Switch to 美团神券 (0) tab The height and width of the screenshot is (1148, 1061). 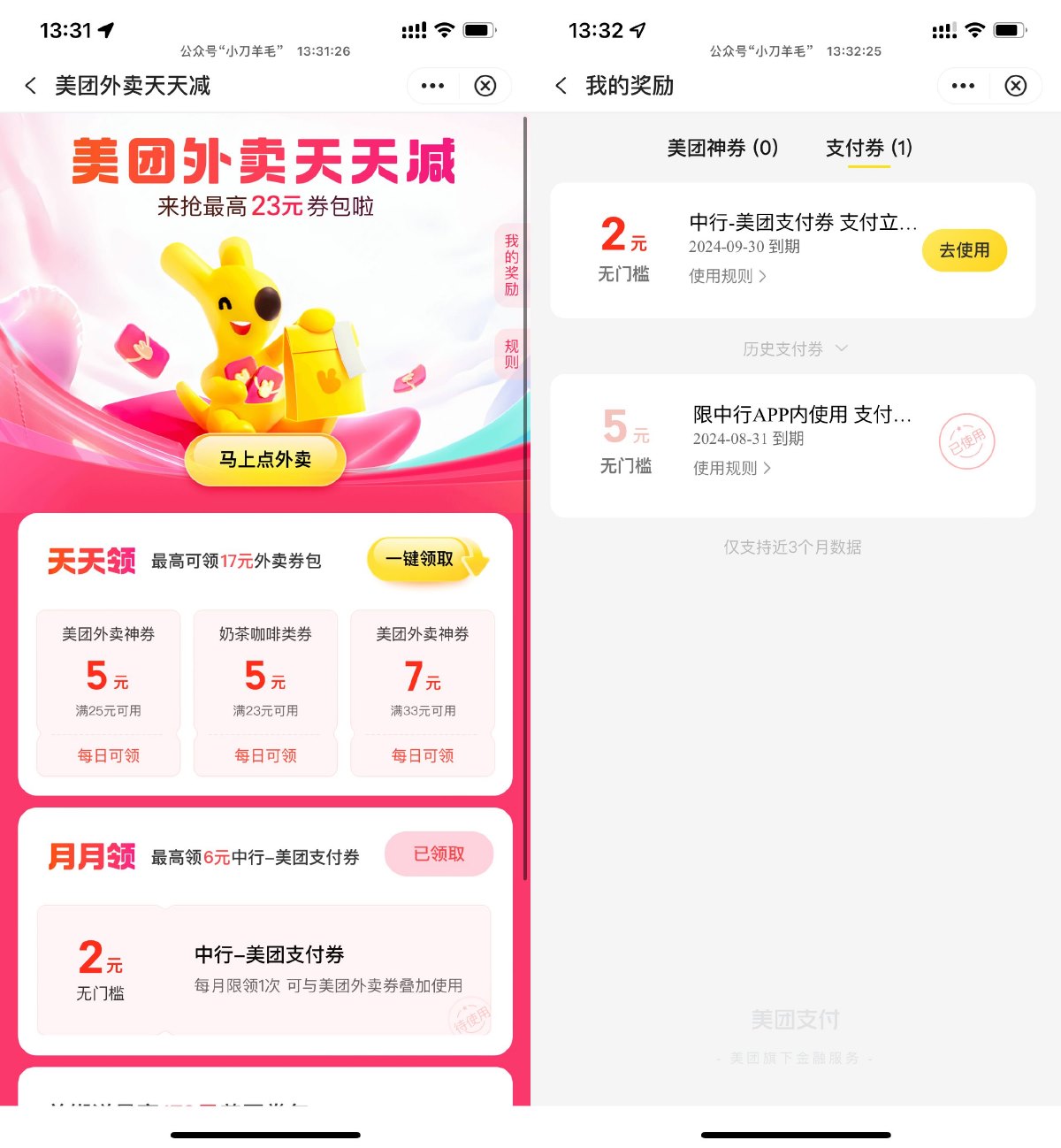[x=722, y=148]
